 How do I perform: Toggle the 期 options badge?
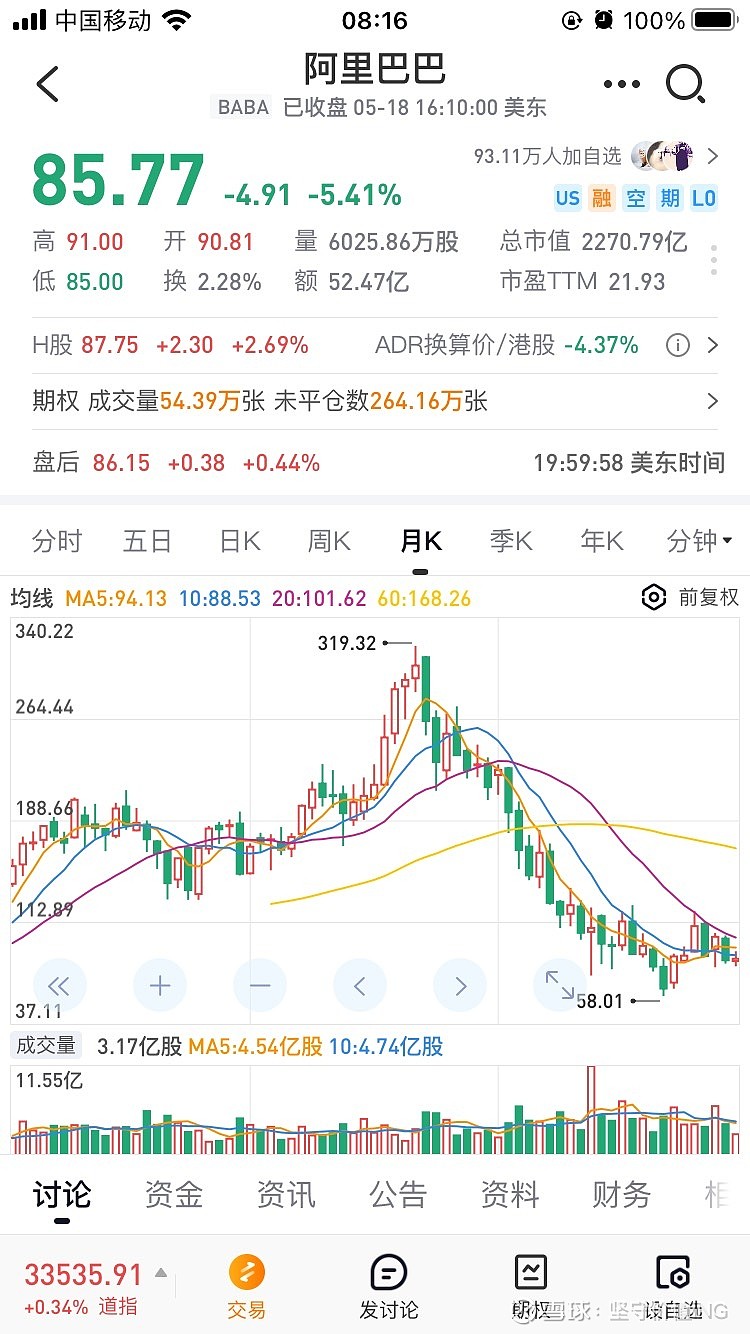pyautogui.click(x=669, y=199)
